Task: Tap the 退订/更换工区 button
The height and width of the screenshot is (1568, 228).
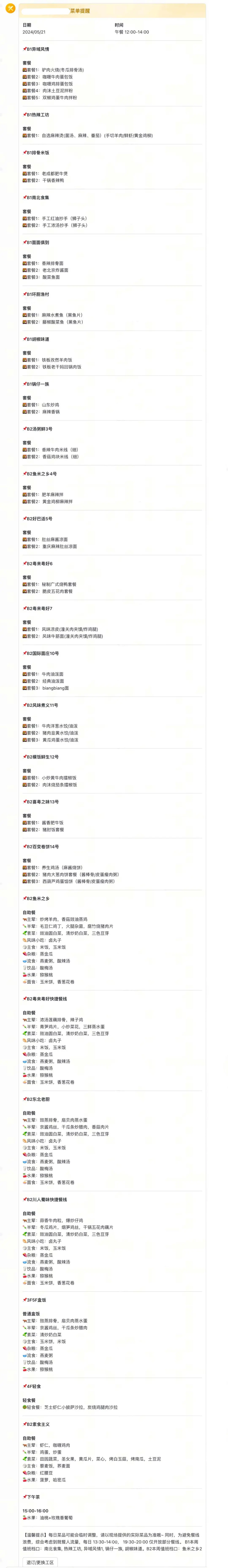Action: pos(40,1562)
